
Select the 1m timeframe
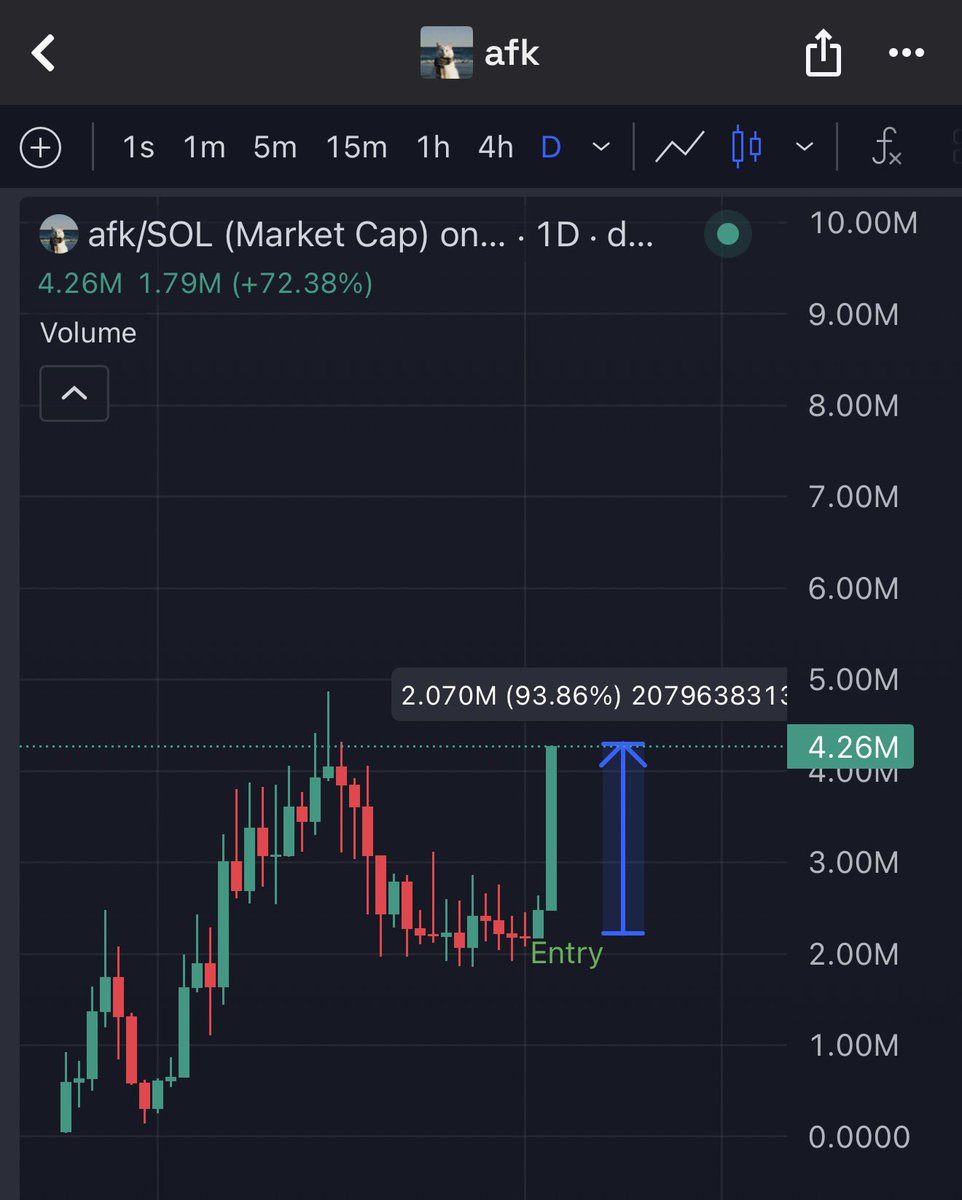pos(204,148)
